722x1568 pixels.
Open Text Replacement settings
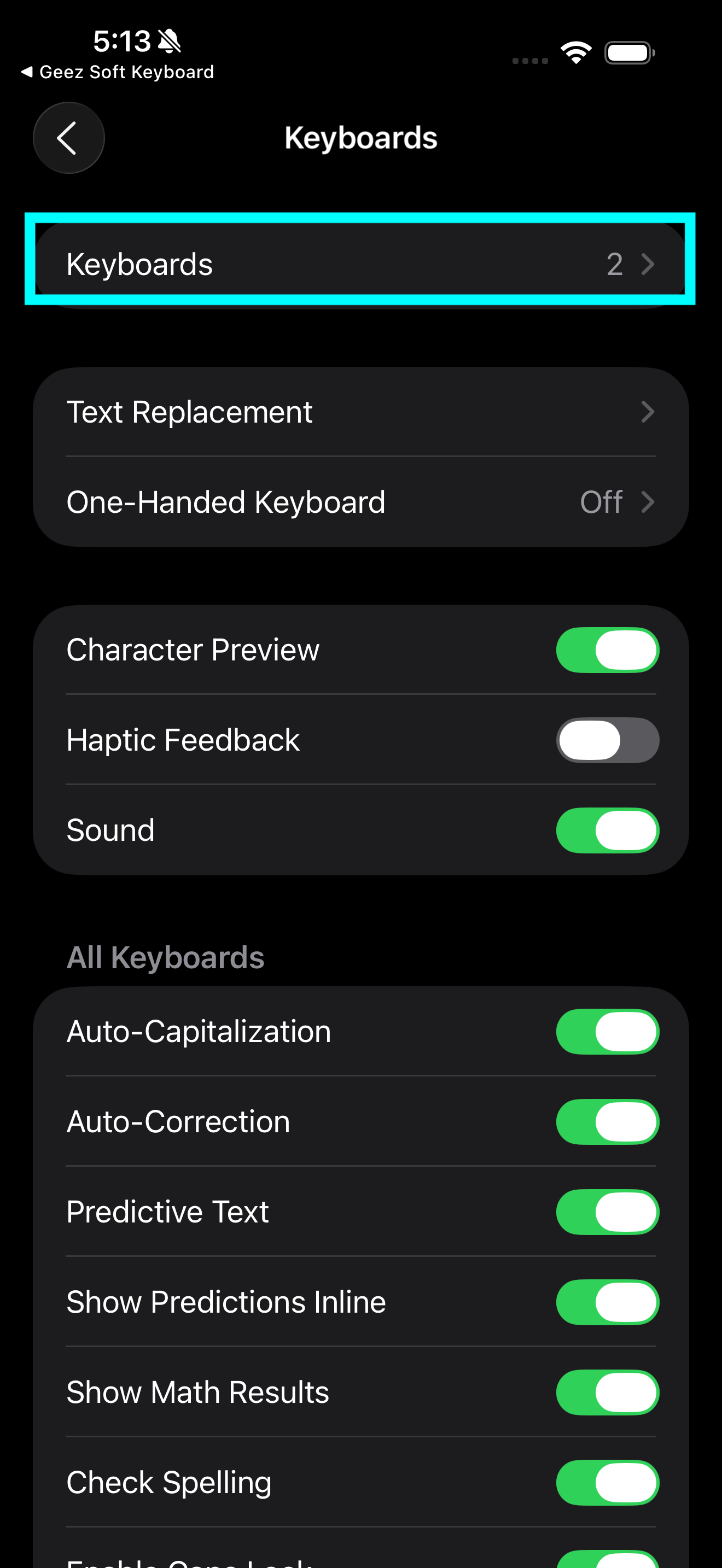click(360, 412)
